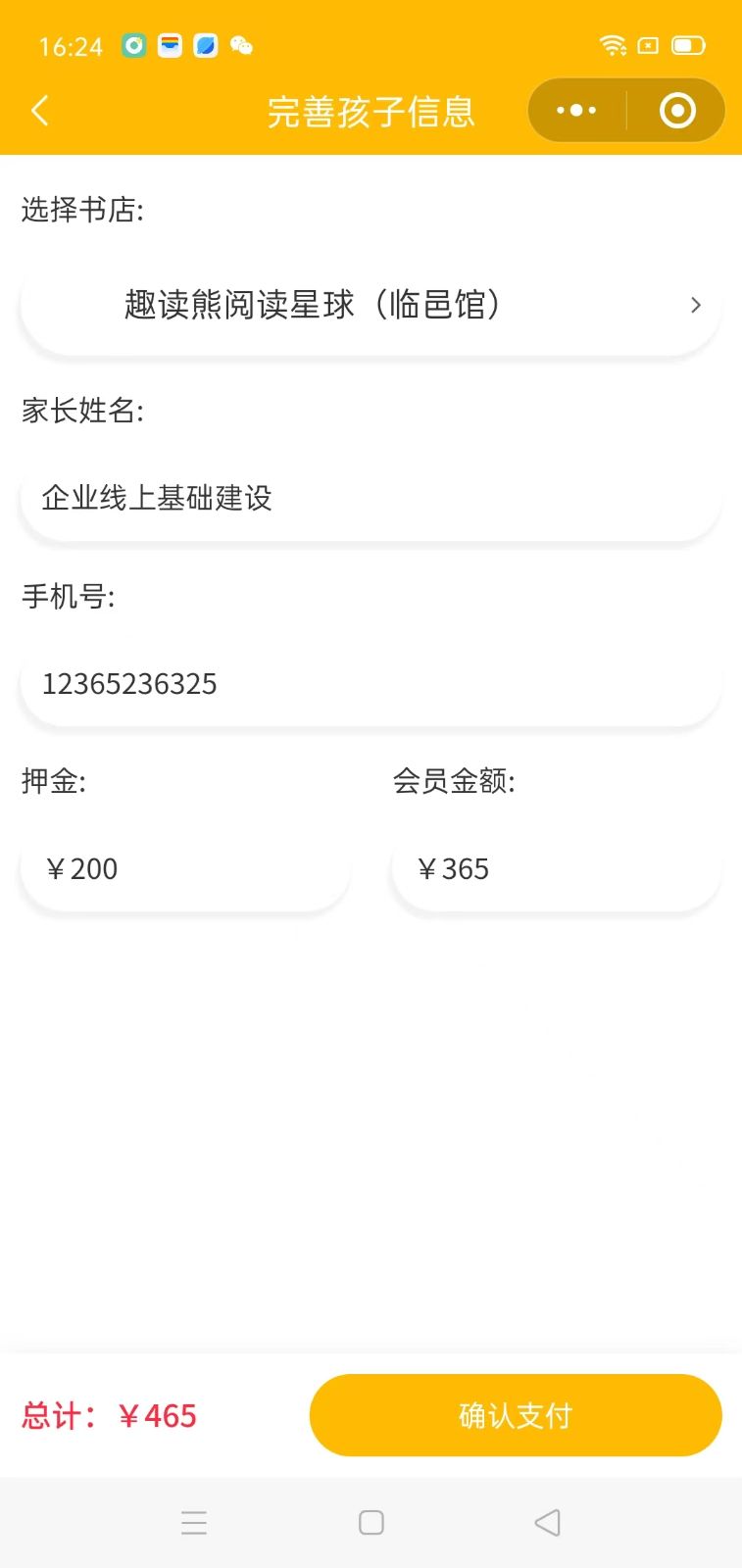Go to the home screen via the navigation bar
Image resolution: width=742 pixels, height=1568 pixels.
(x=371, y=1522)
